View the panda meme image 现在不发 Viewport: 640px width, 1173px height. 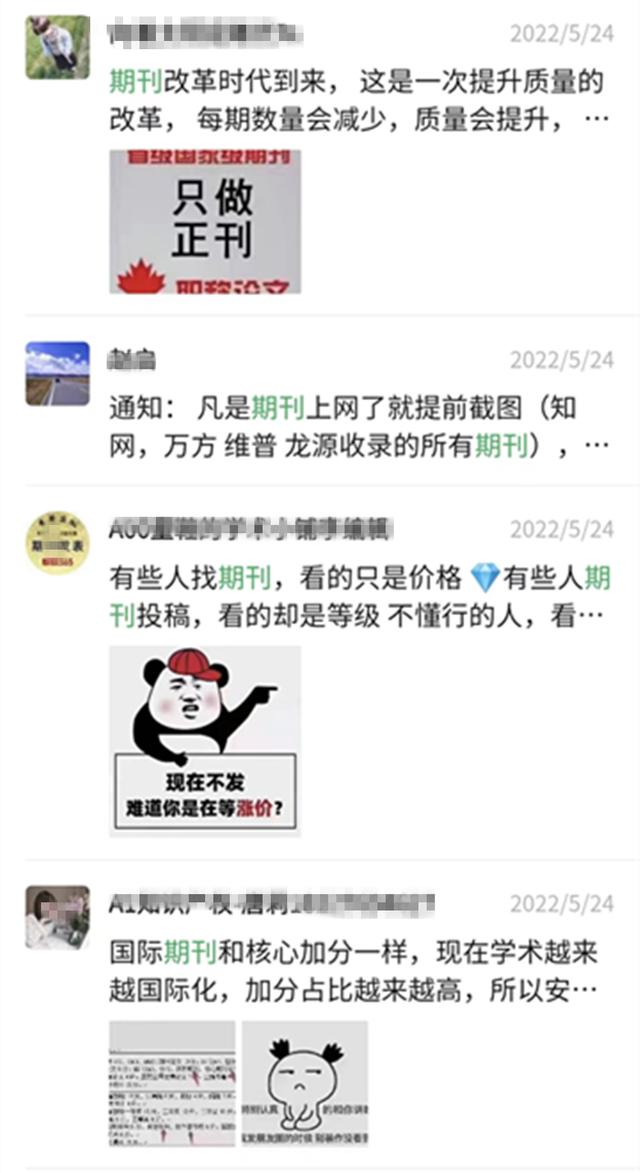[205, 740]
